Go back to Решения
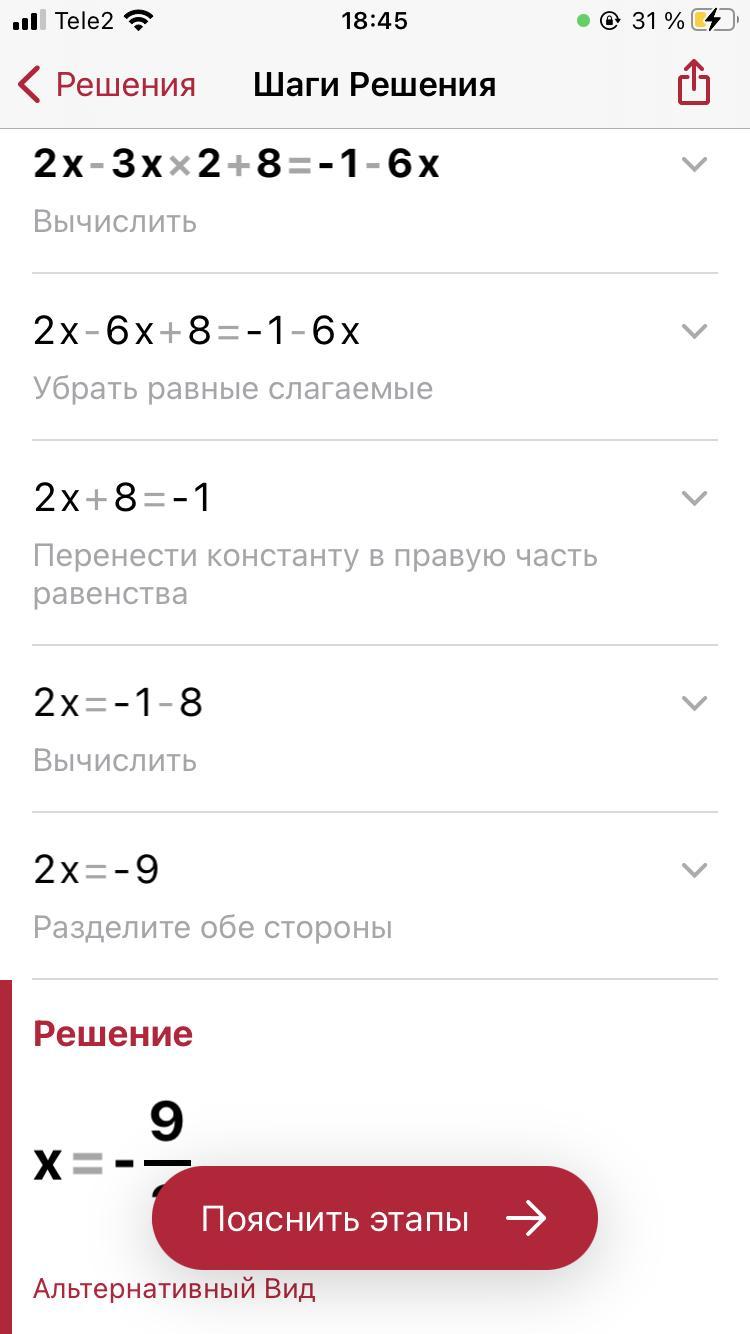The width and height of the screenshot is (750, 1334). [x=107, y=85]
